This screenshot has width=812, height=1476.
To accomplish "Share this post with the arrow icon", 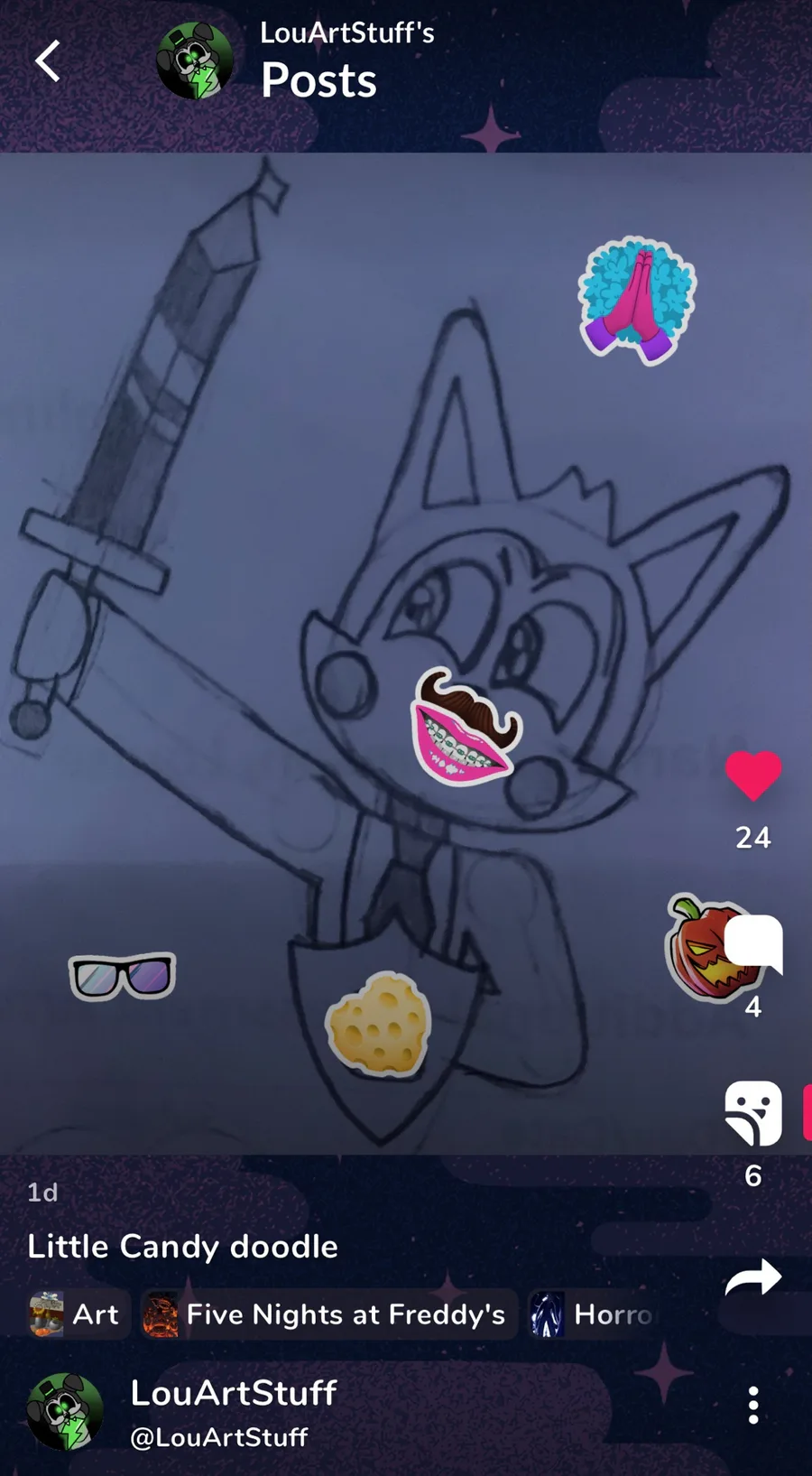I will click(x=753, y=1277).
